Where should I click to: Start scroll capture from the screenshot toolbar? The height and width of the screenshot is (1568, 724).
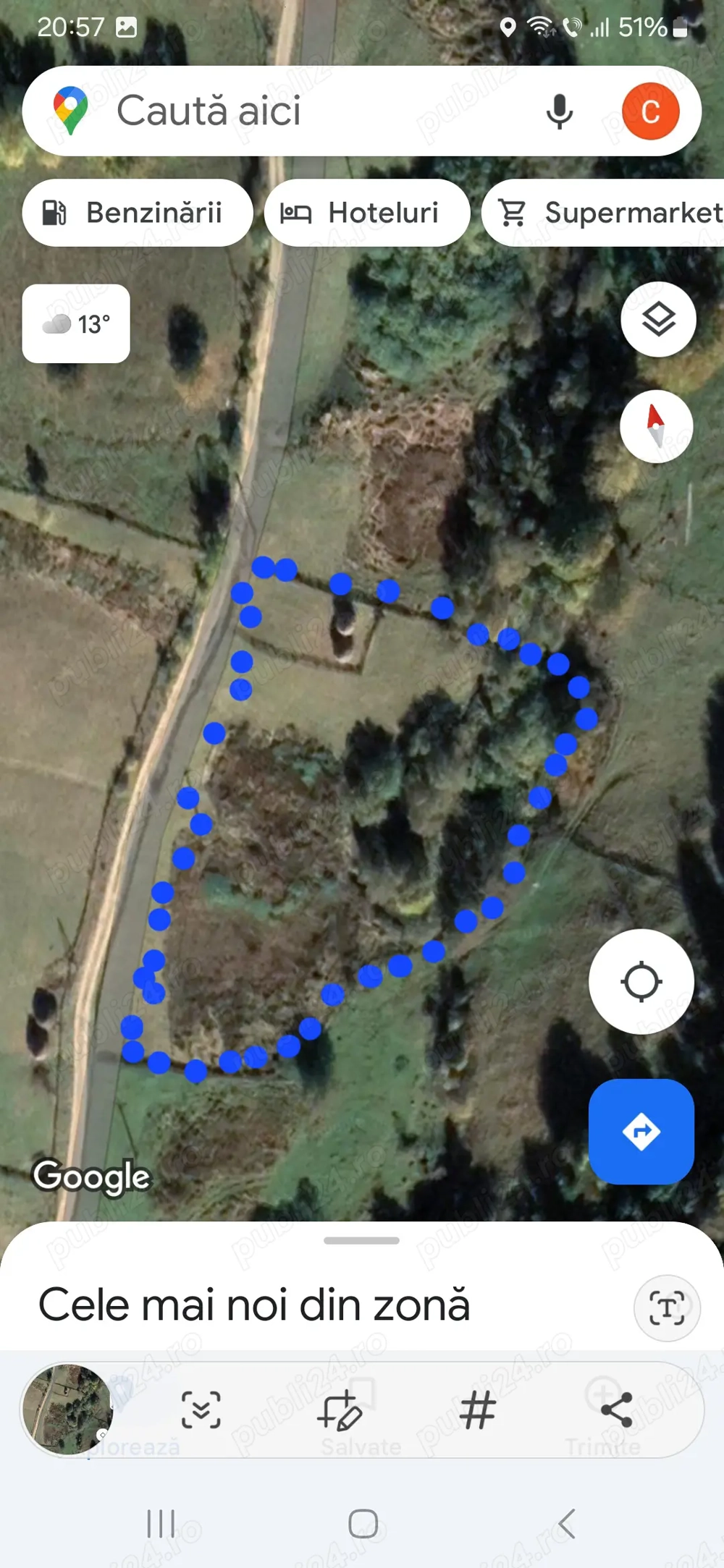pos(201,1410)
